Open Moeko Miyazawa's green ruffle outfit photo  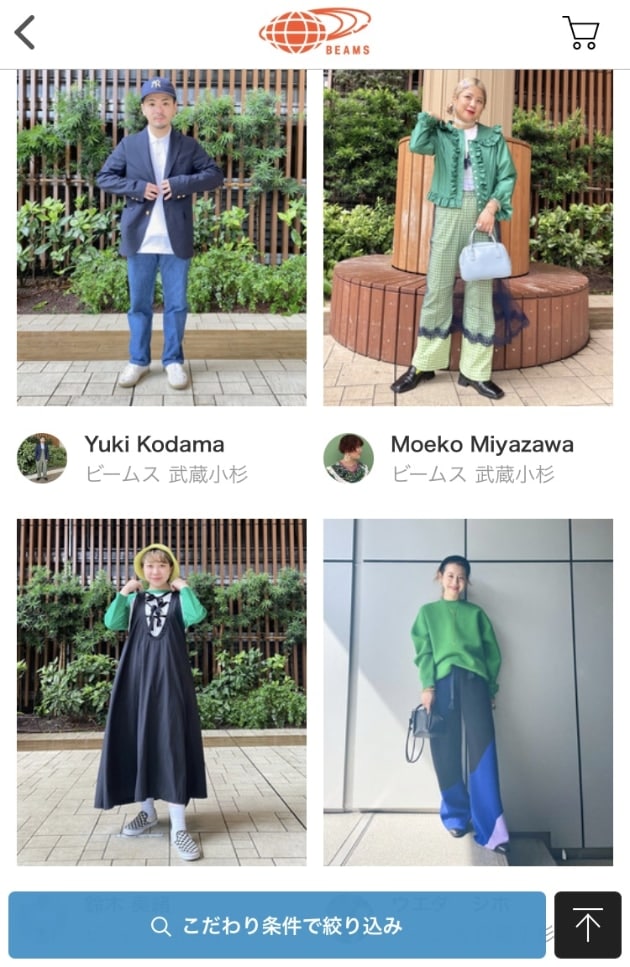pyautogui.click(x=467, y=237)
